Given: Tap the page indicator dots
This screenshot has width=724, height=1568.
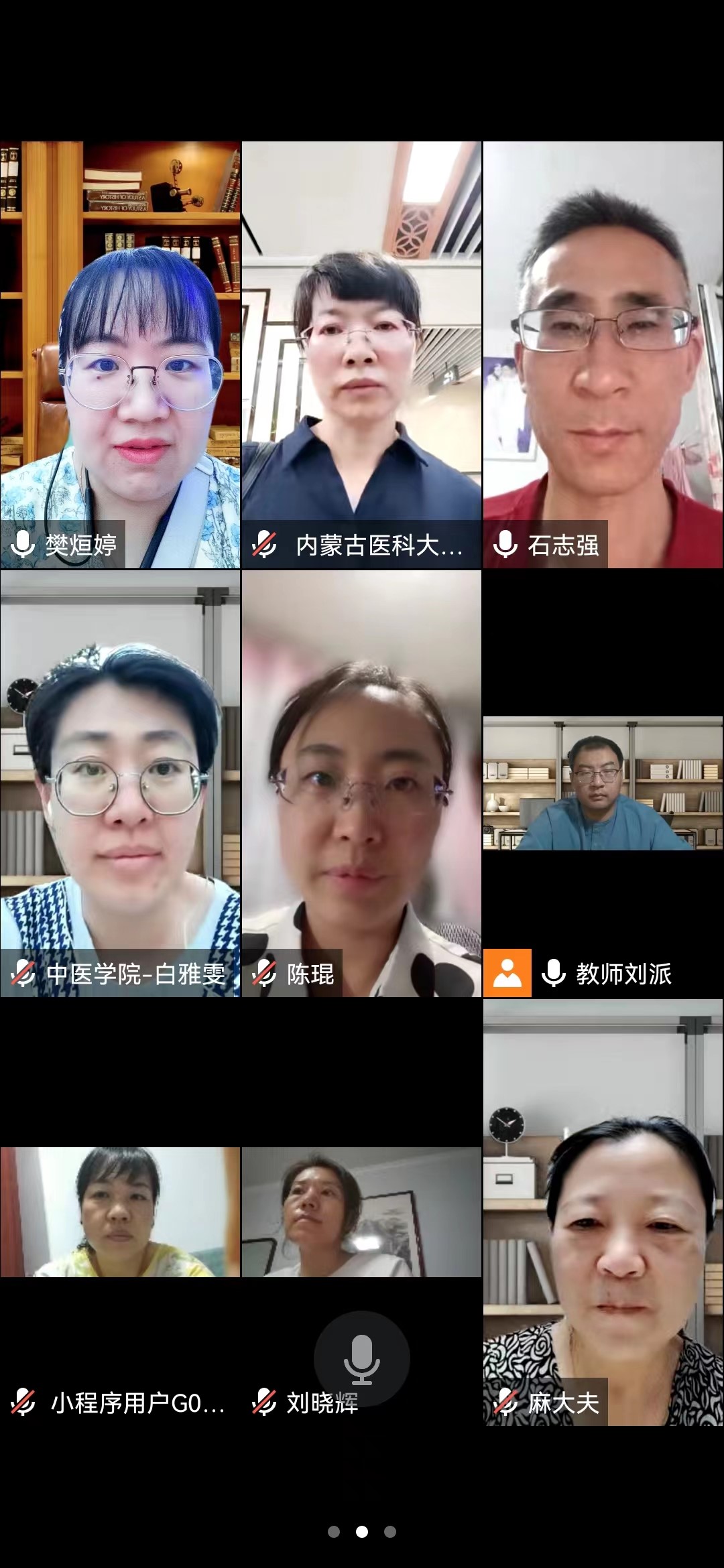Looking at the screenshot, I should [362, 1532].
